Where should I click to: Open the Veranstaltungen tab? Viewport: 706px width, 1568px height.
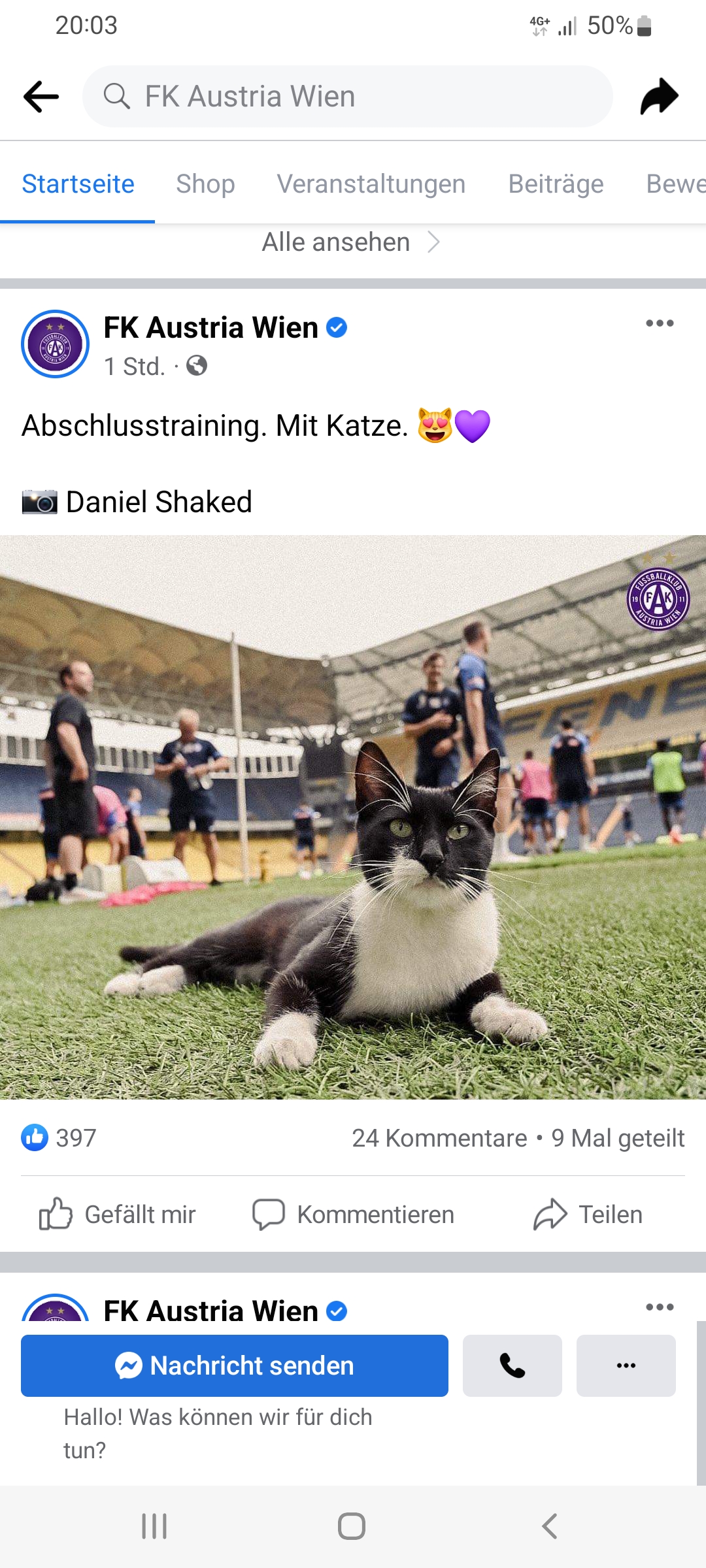pyautogui.click(x=371, y=184)
